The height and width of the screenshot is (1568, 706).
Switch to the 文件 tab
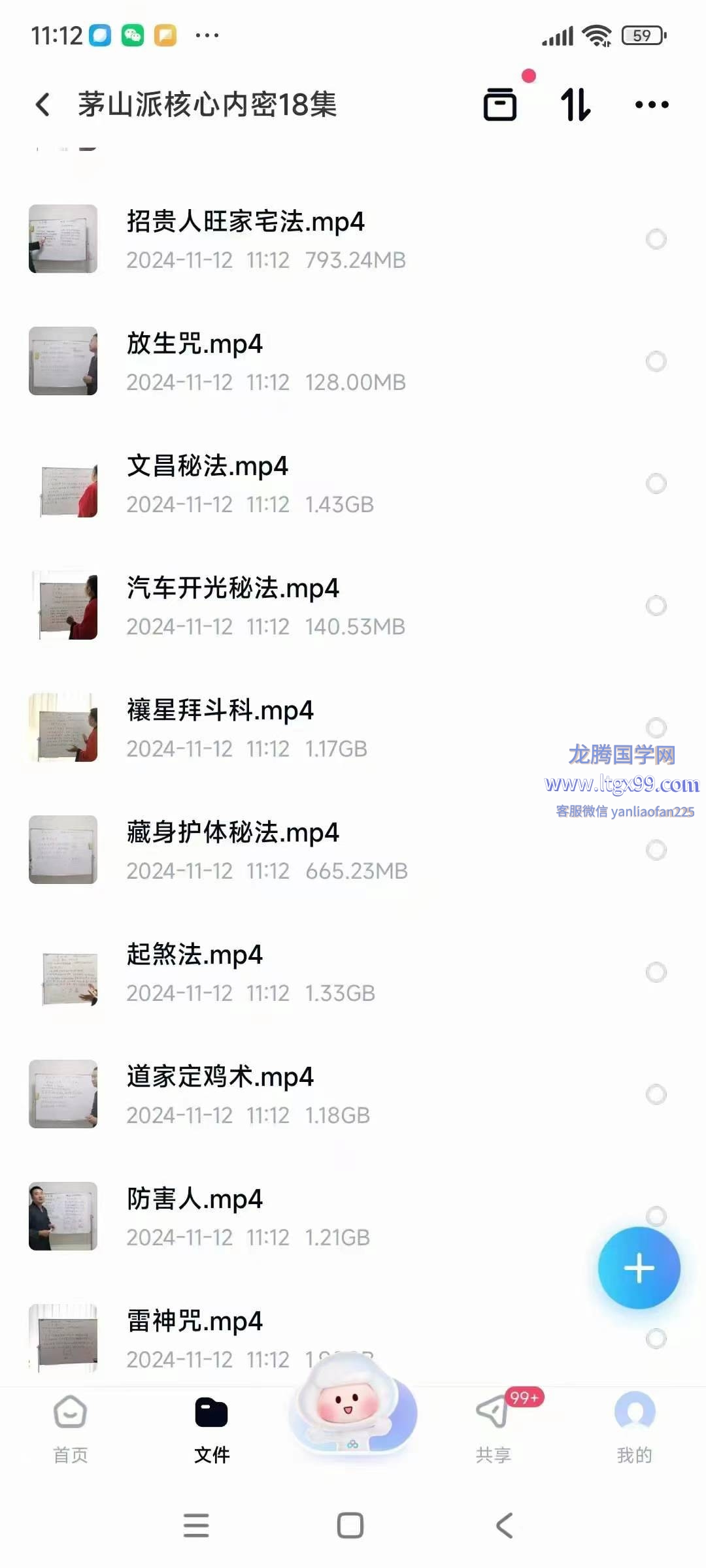[x=211, y=1429]
